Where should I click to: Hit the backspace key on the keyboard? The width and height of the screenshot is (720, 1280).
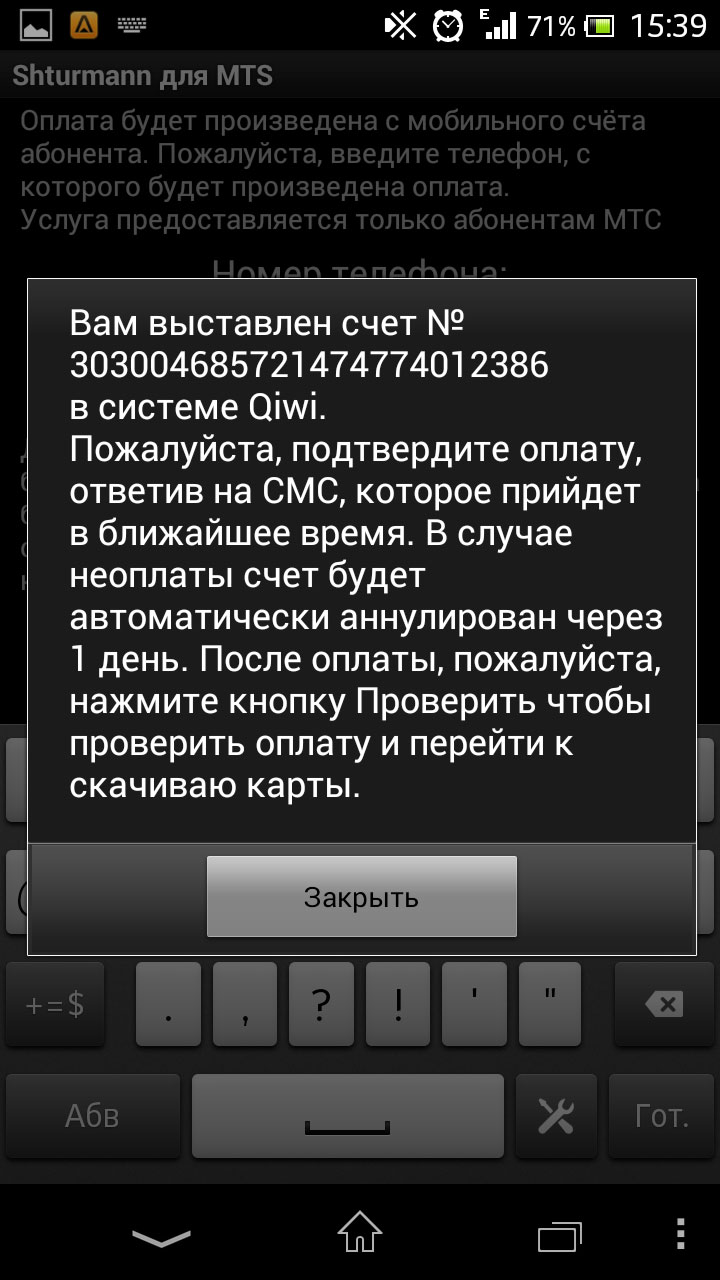click(x=664, y=1005)
